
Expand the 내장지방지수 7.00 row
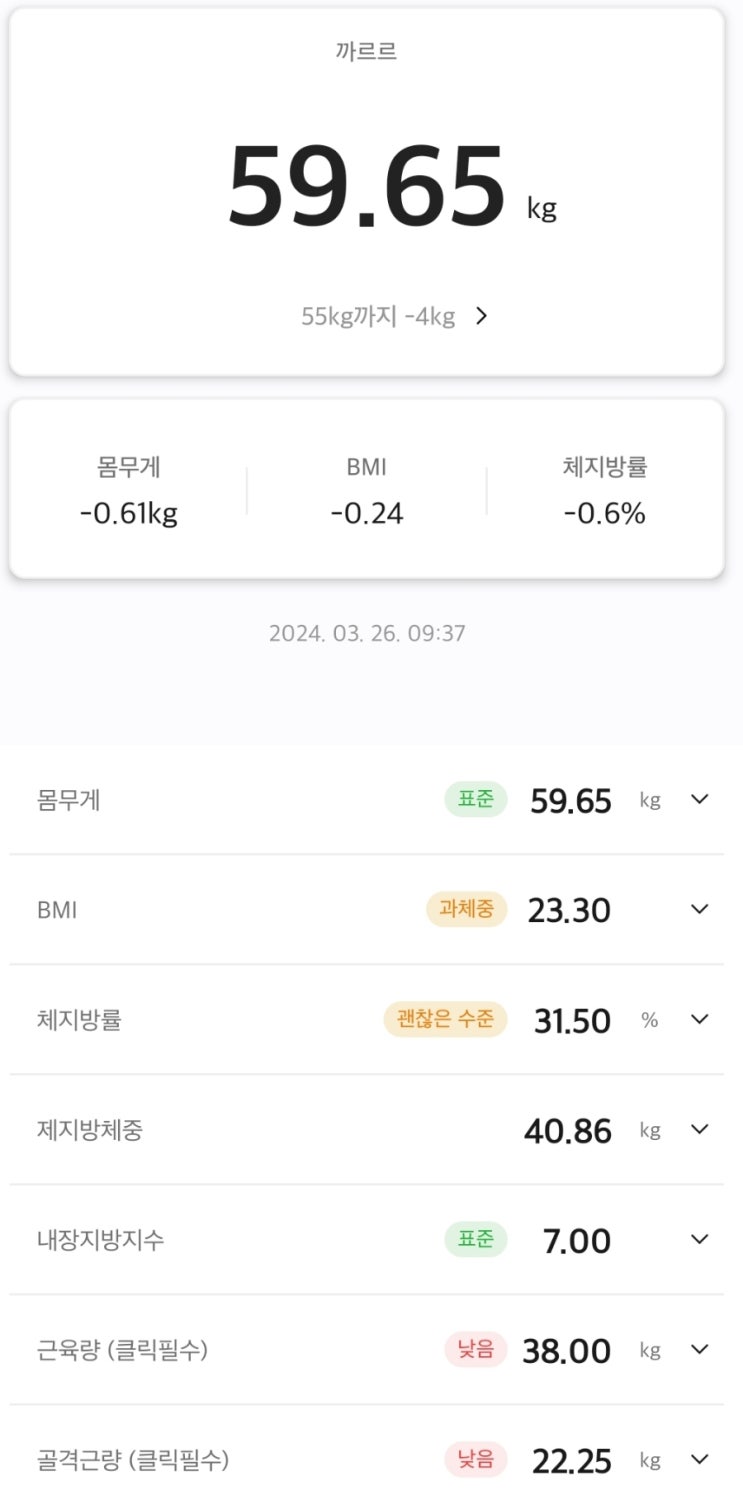(700, 1239)
